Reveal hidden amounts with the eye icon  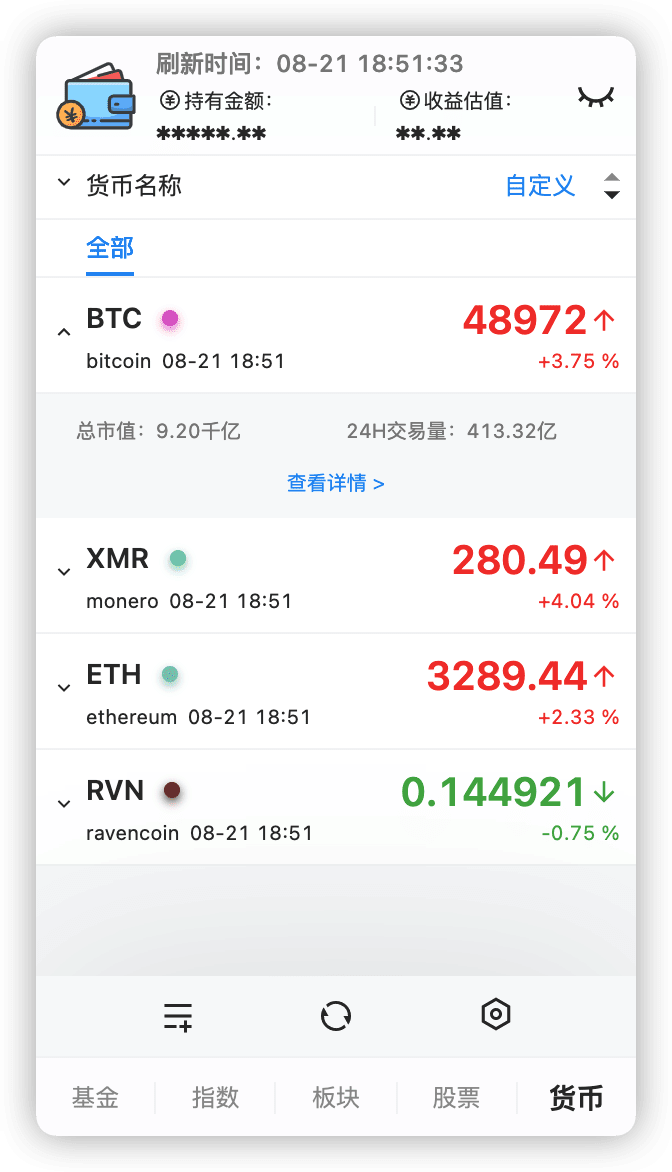pos(595,97)
